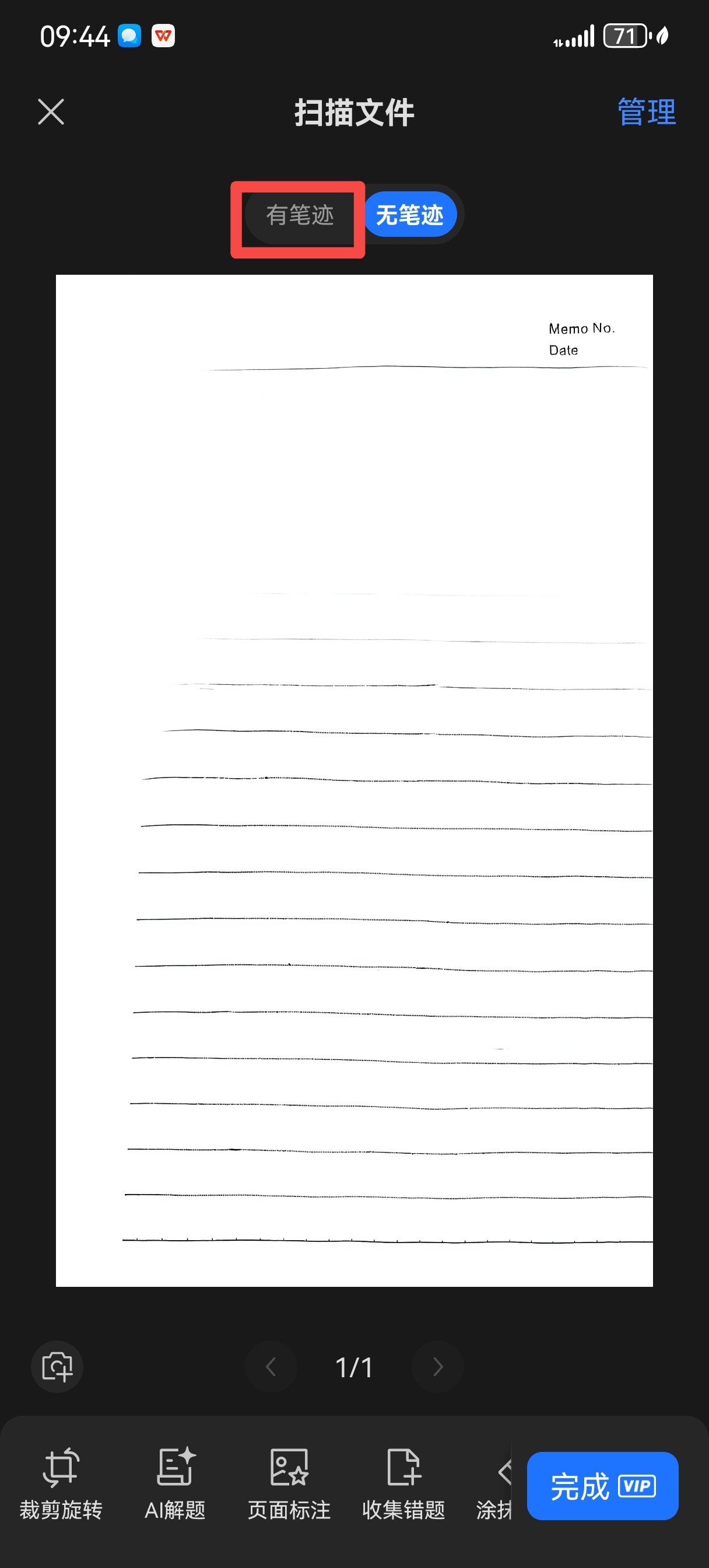Select the 无笔迹 option
Screen dimensions: 709x1568
[409, 215]
